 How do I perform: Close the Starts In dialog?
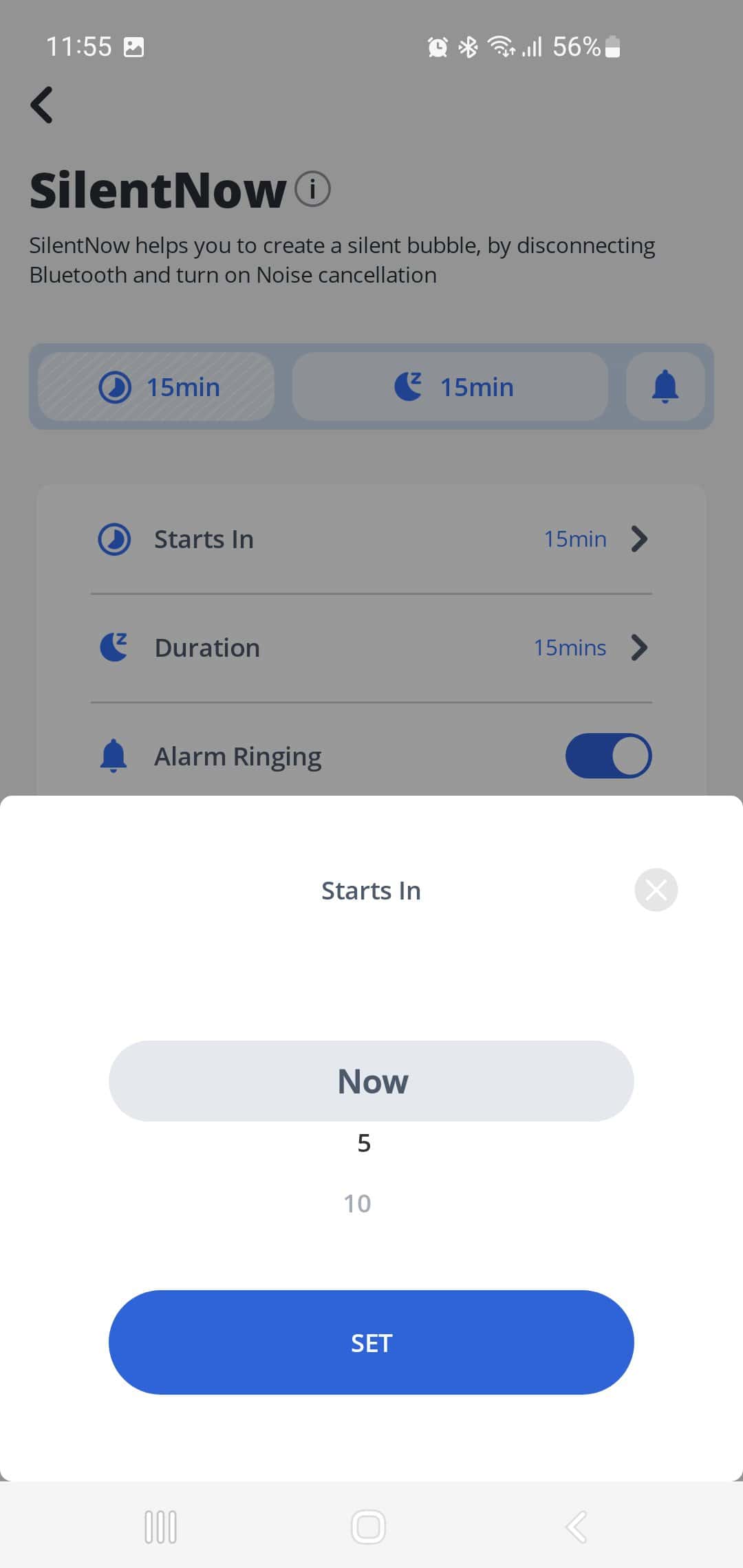coord(656,890)
